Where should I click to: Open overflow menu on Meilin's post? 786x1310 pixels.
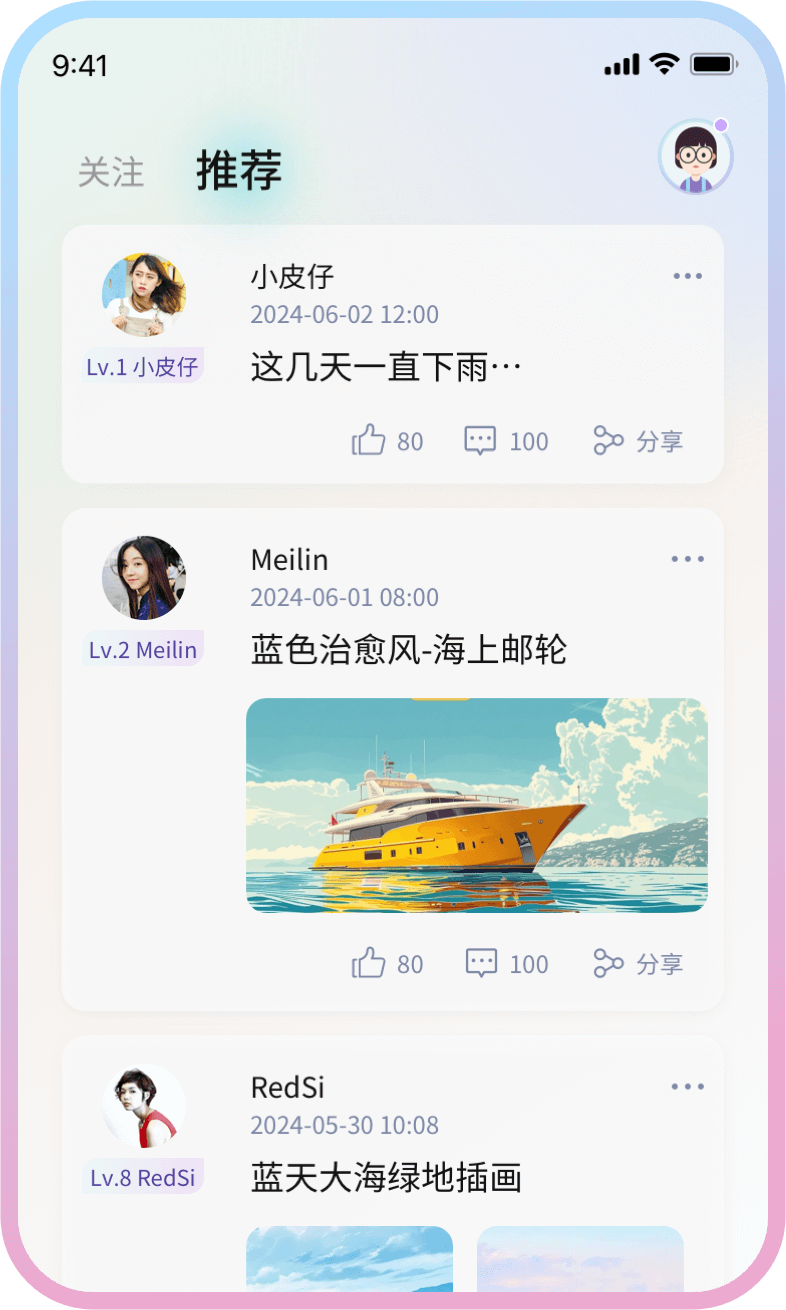(x=687, y=559)
